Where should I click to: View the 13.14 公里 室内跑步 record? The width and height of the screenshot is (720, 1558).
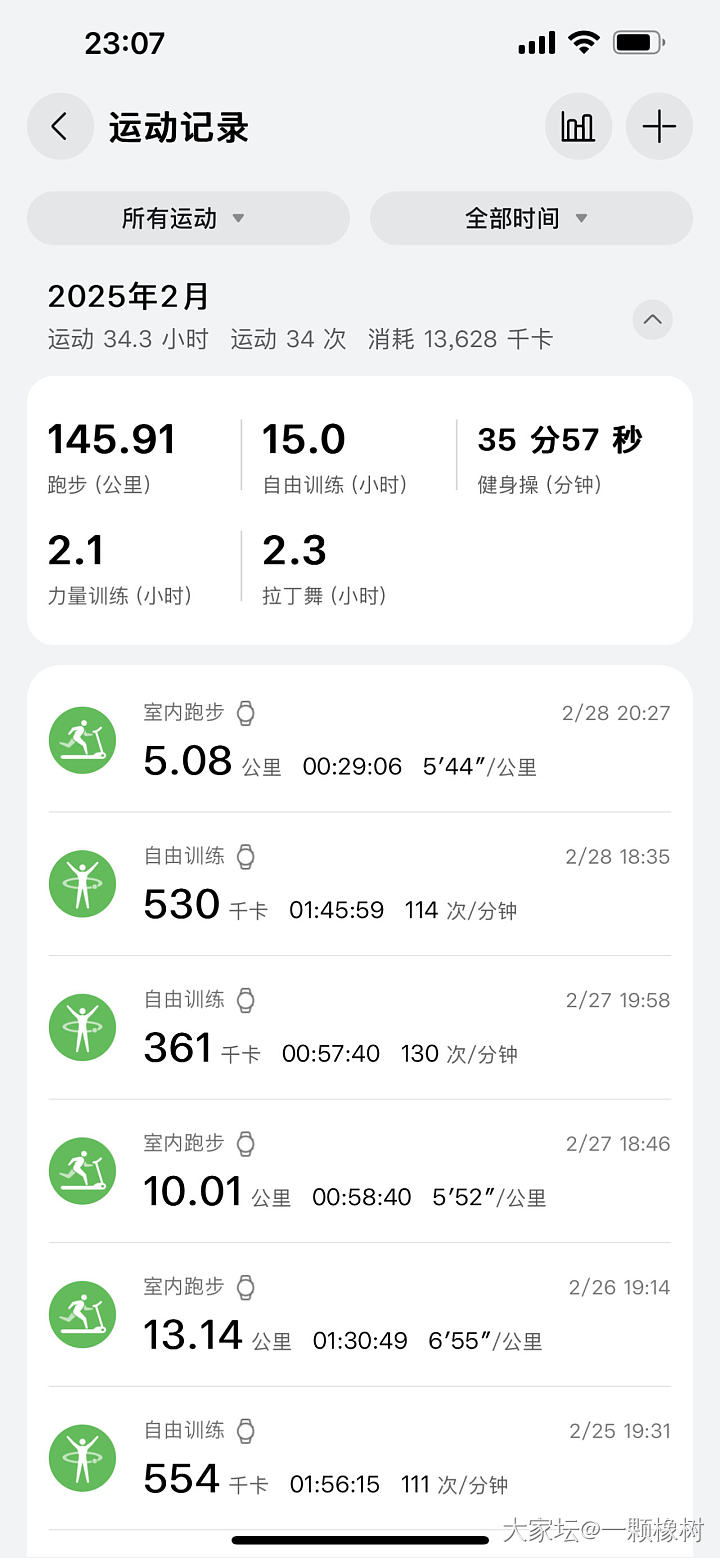click(x=360, y=1315)
